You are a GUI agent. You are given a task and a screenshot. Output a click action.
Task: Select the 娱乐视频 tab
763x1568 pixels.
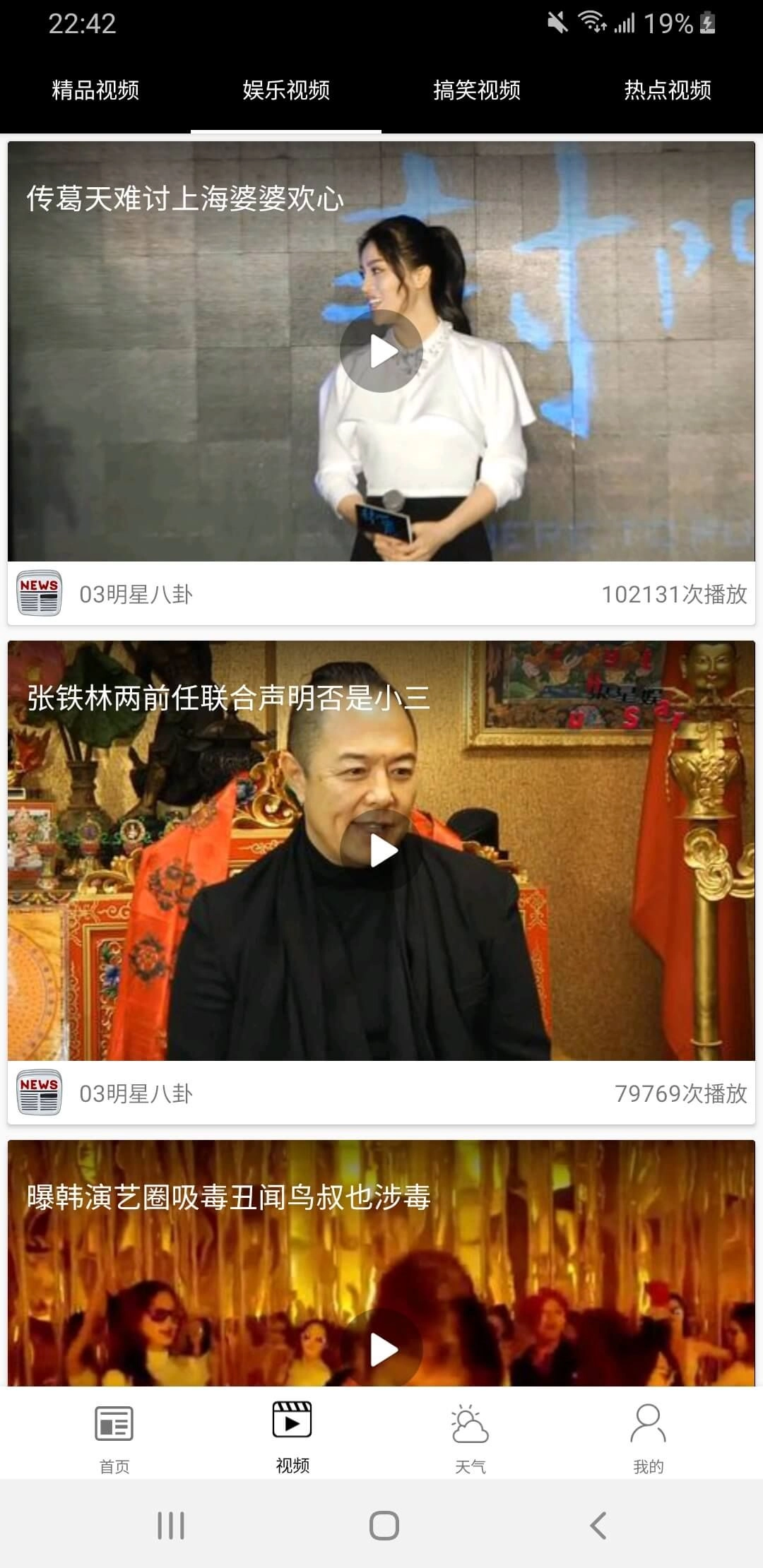click(x=285, y=90)
